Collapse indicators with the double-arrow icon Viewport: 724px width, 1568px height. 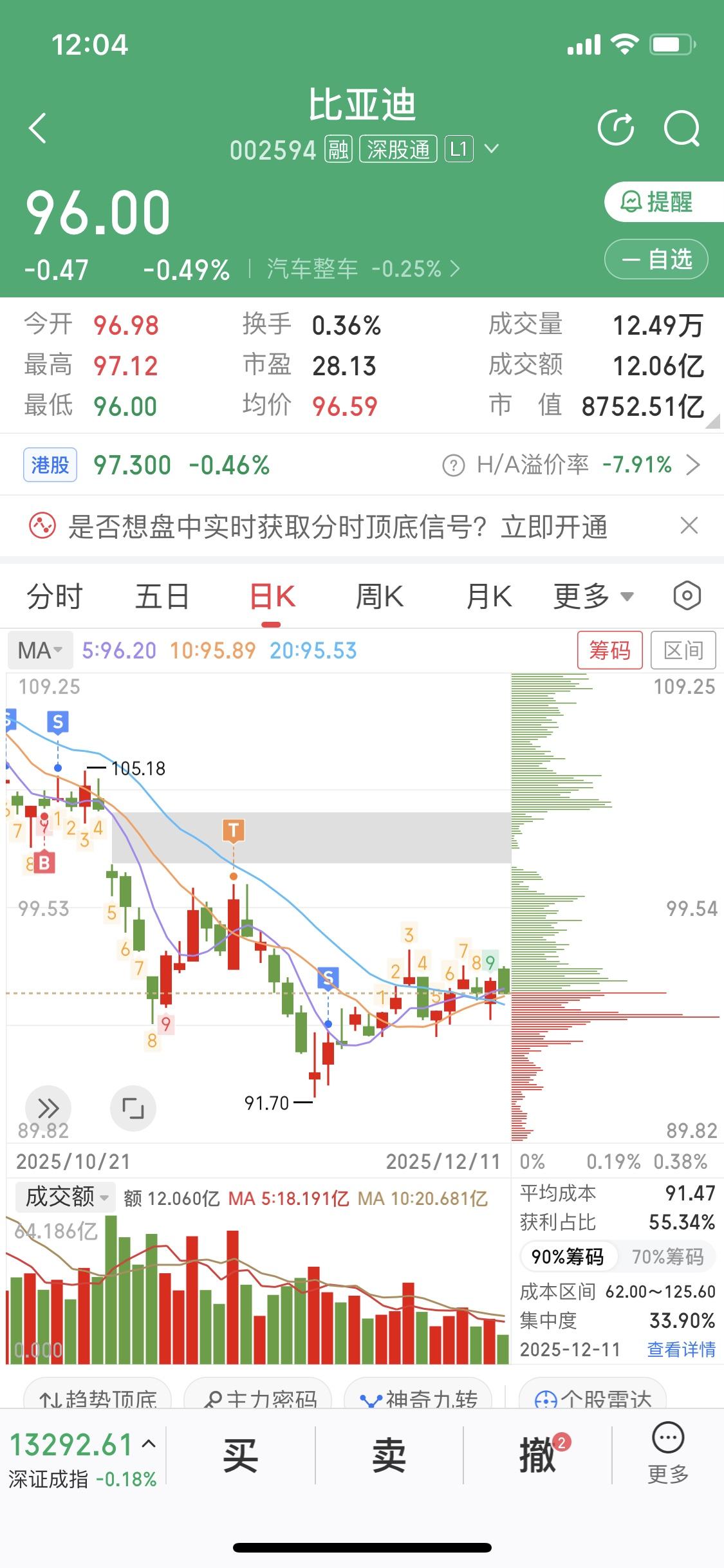pyautogui.click(x=48, y=1108)
